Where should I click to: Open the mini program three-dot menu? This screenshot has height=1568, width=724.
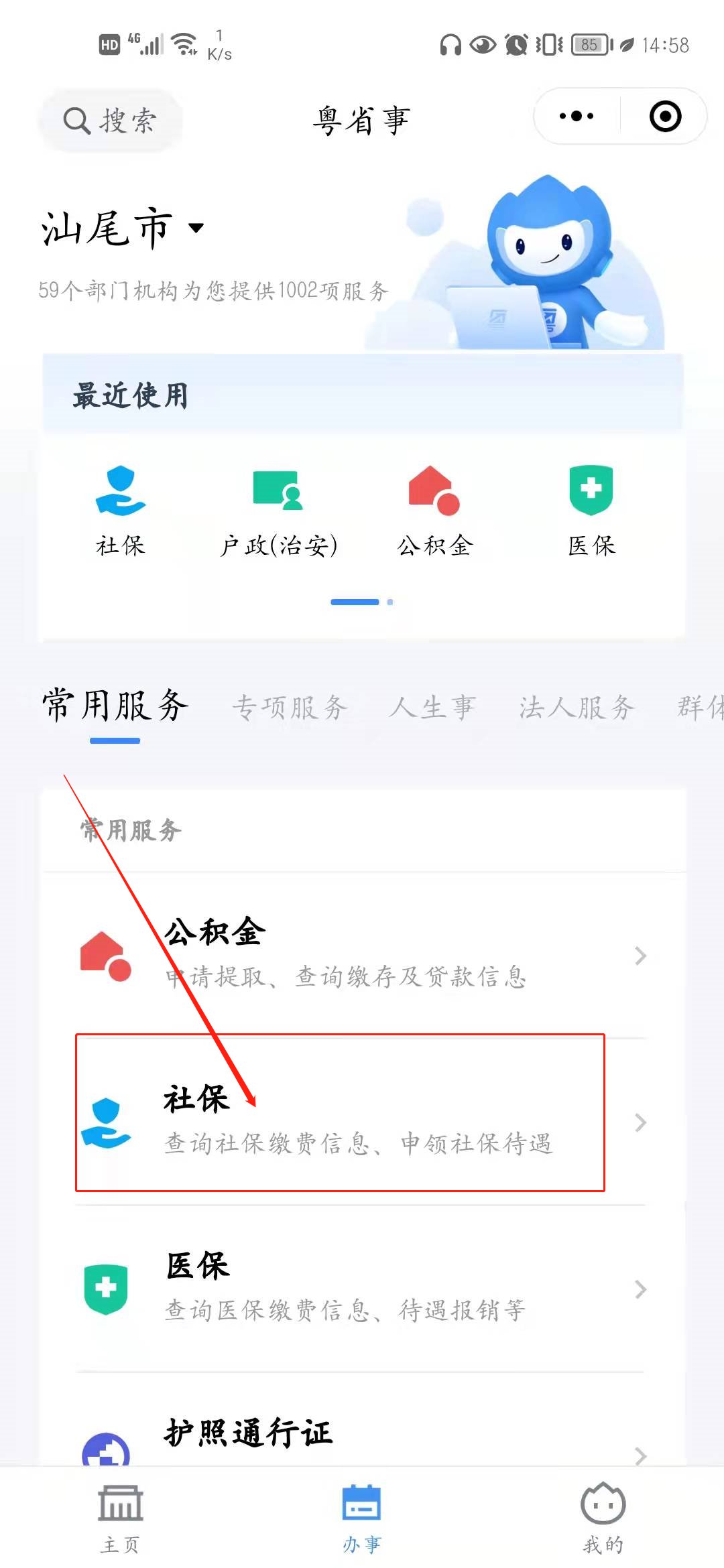tap(577, 116)
